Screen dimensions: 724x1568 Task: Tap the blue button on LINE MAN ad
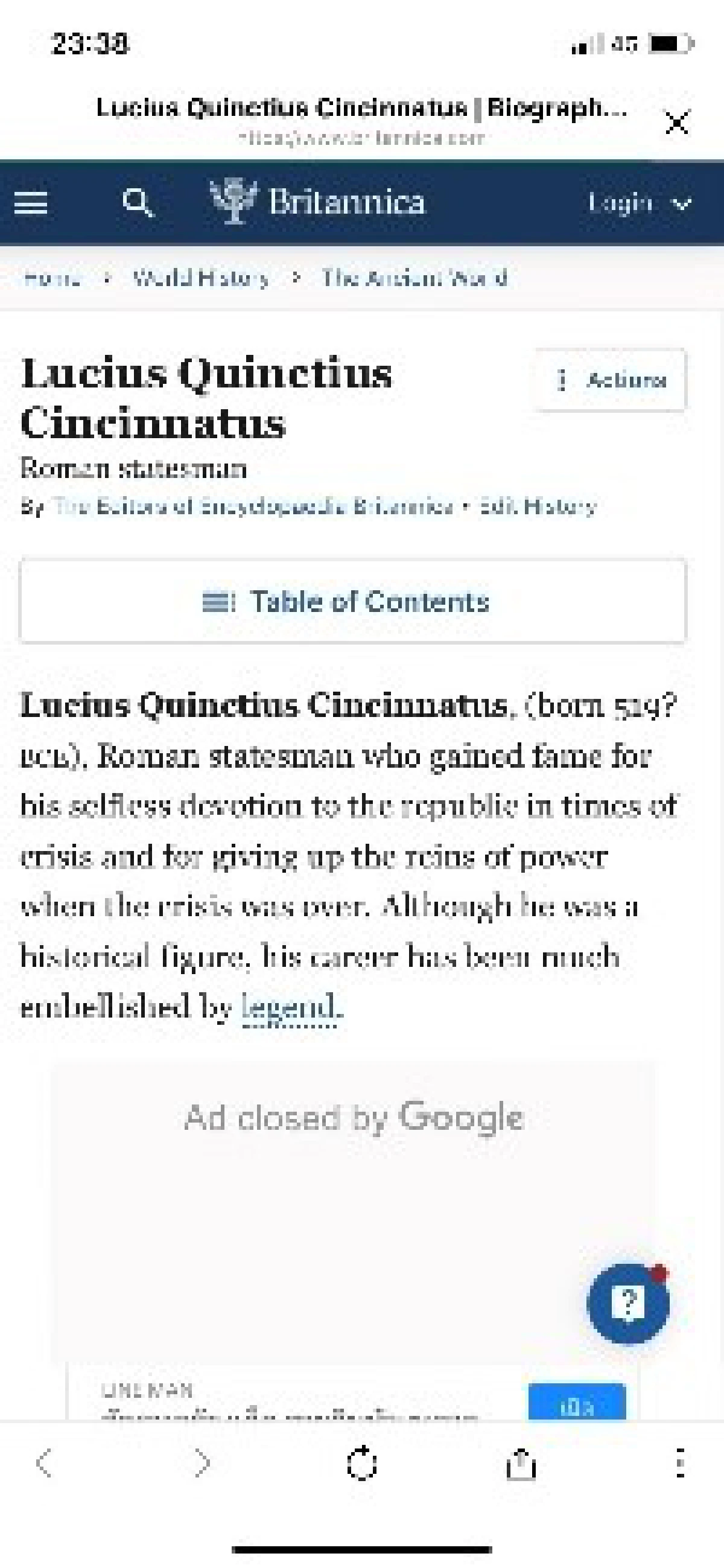point(577,1402)
